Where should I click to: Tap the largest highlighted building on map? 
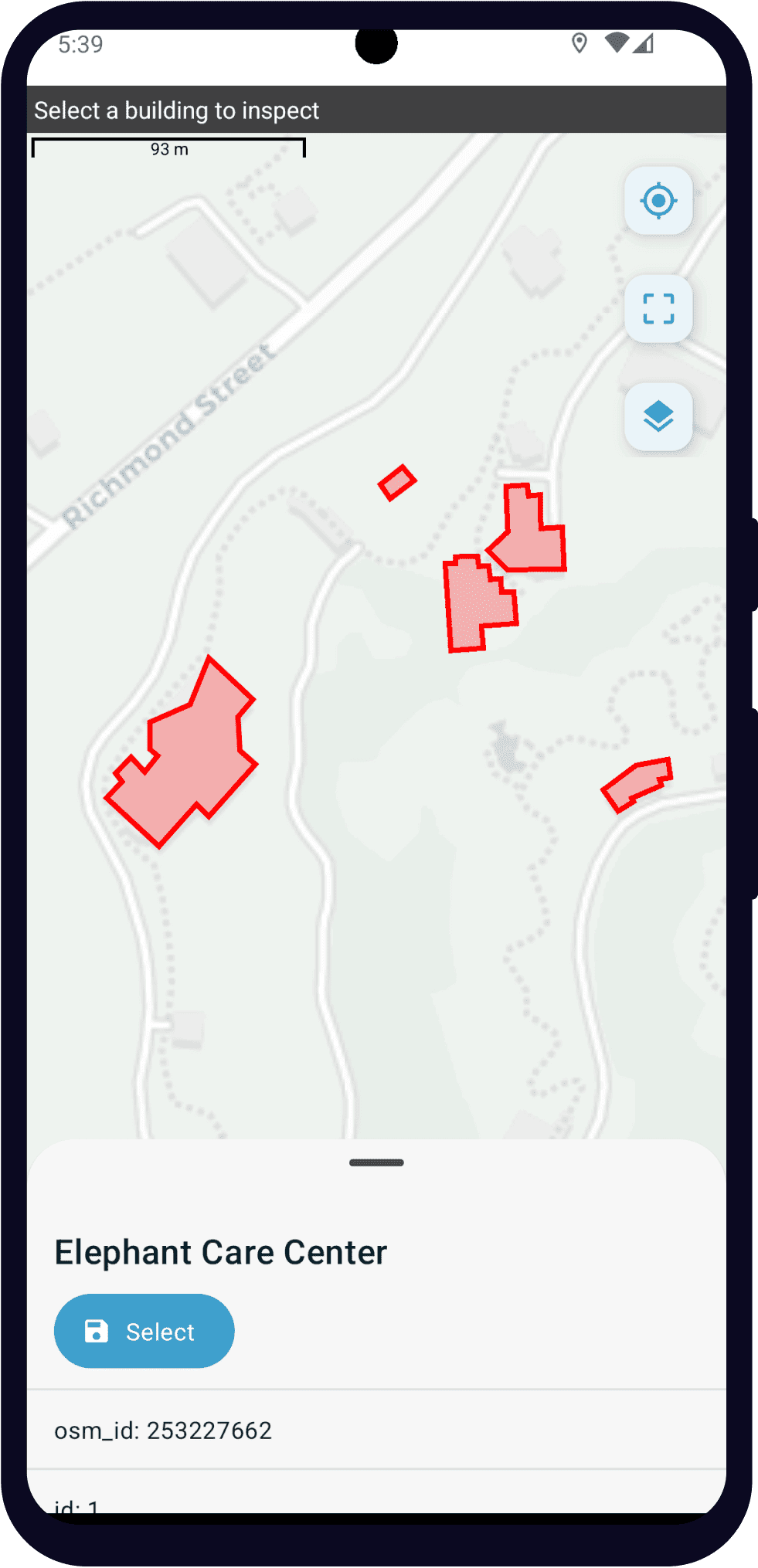[187, 755]
